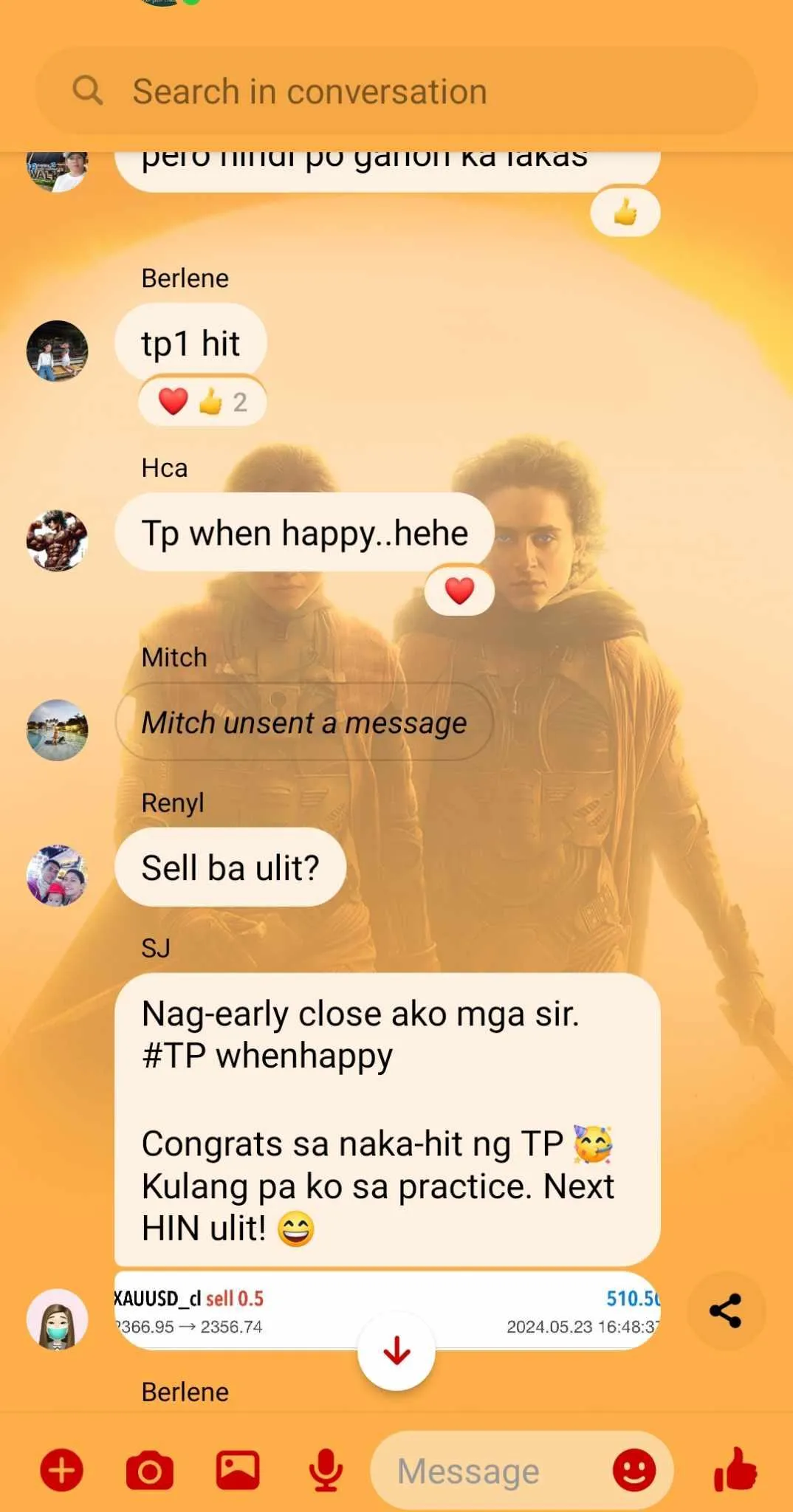Open Berlene's profile picture
793x1512 pixels.
[57, 351]
